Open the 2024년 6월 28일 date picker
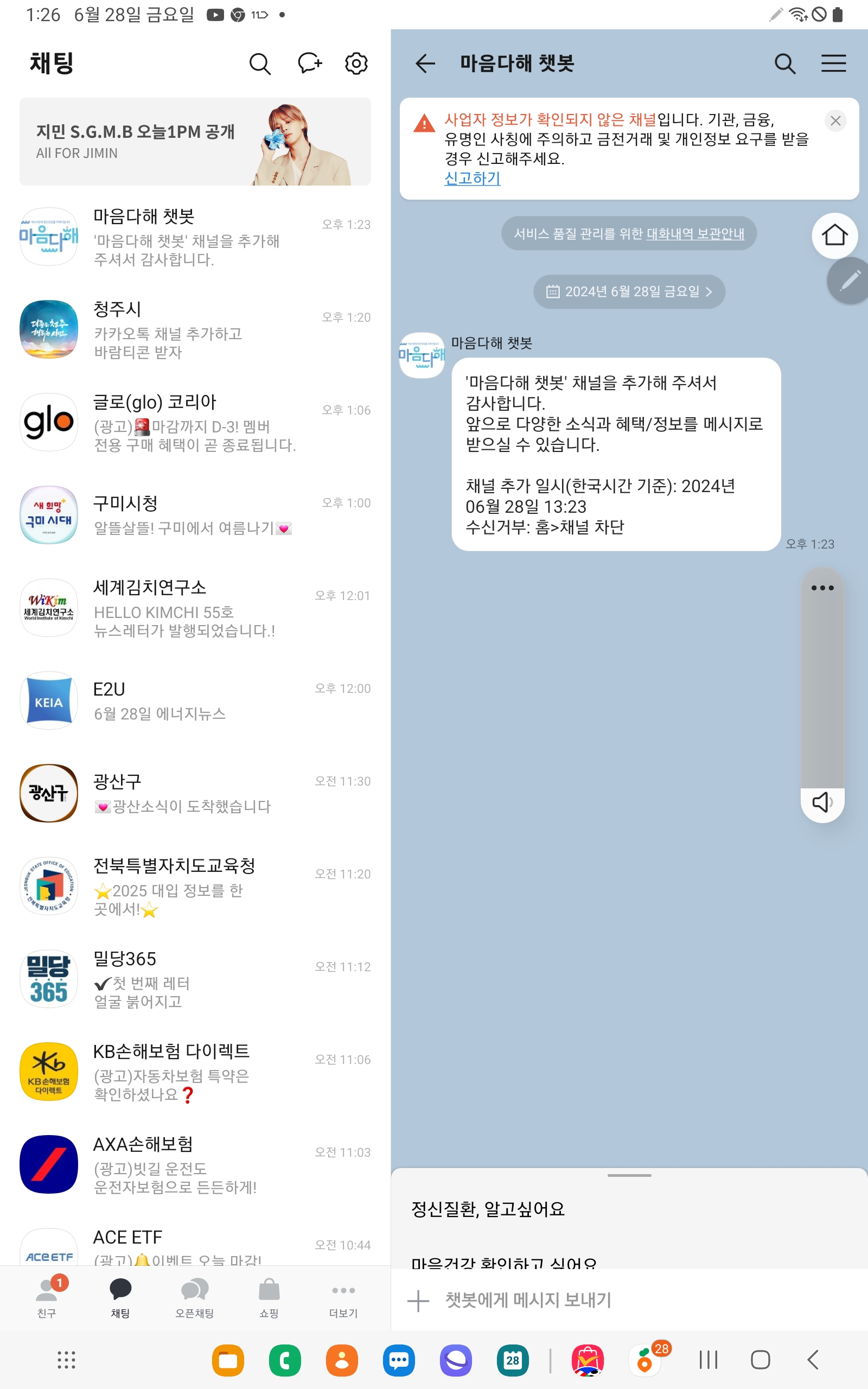The height and width of the screenshot is (1389, 868). (629, 291)
